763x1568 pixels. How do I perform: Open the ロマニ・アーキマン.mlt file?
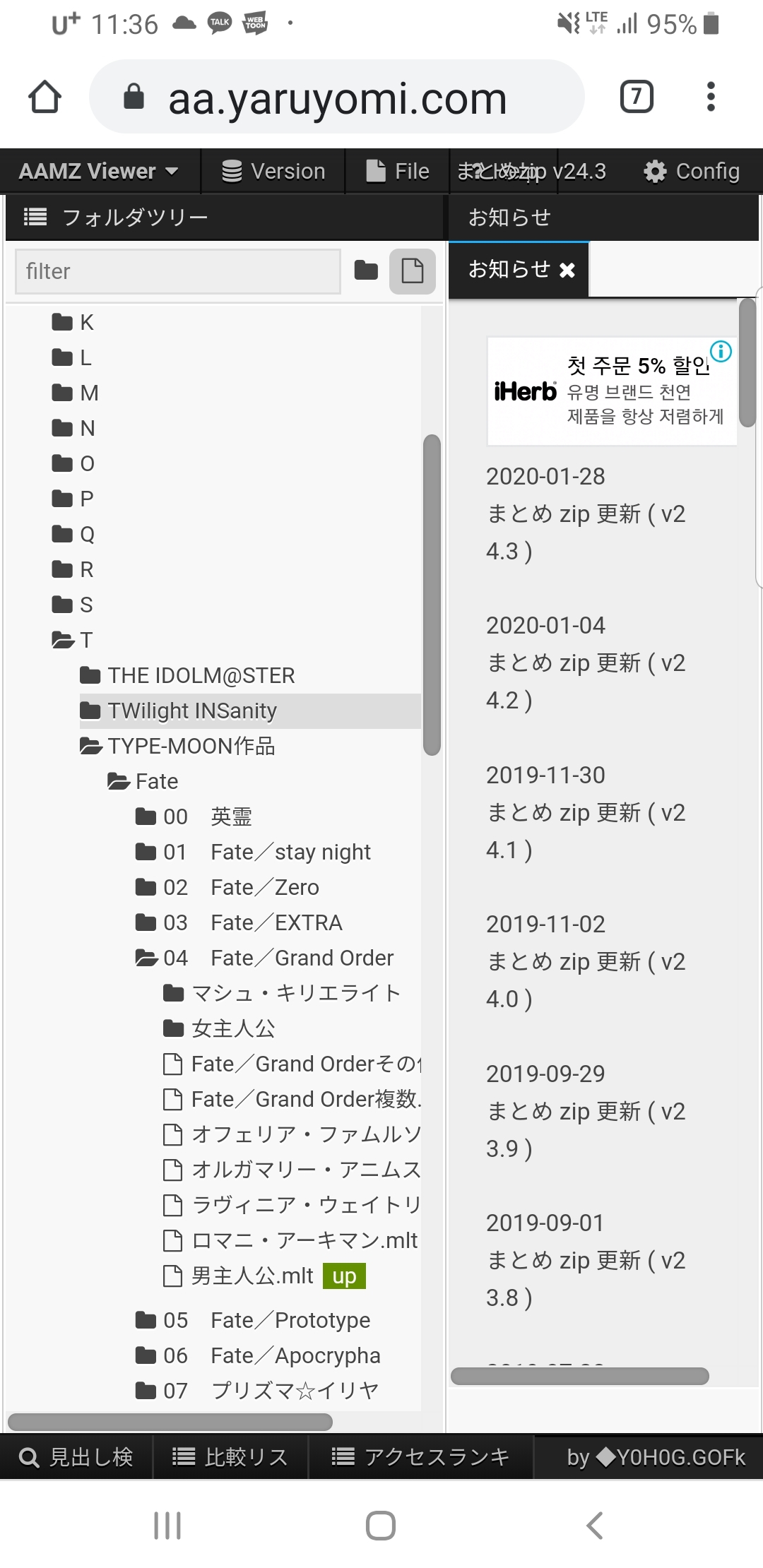coord(304,1240)
